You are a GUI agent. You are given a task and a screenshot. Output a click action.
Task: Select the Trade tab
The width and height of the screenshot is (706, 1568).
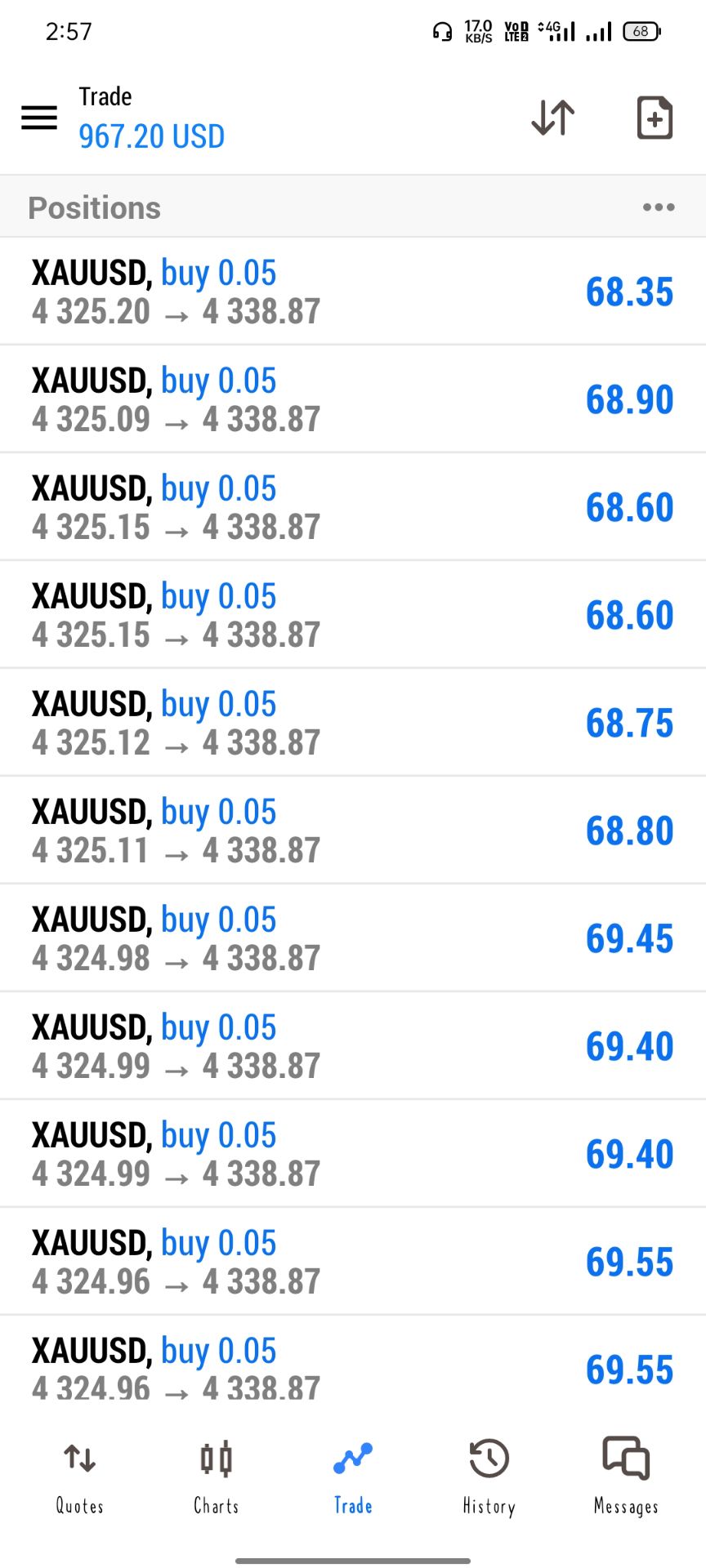353,1478
